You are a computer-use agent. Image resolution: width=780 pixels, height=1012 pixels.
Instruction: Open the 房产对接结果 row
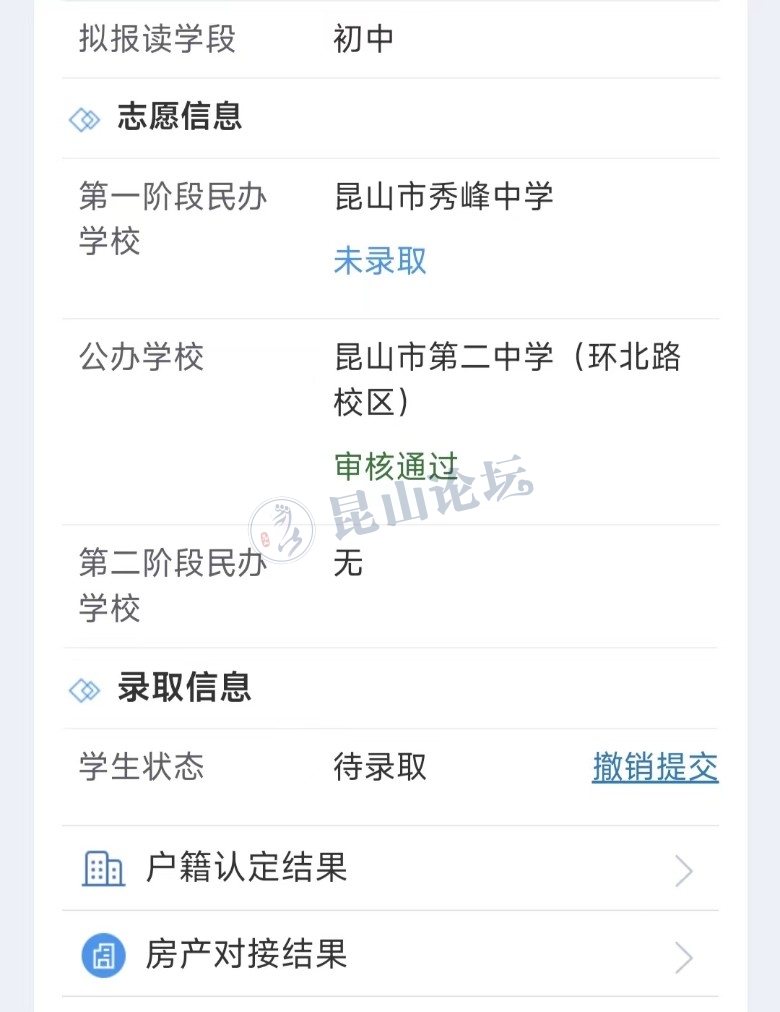pos(390,955)
